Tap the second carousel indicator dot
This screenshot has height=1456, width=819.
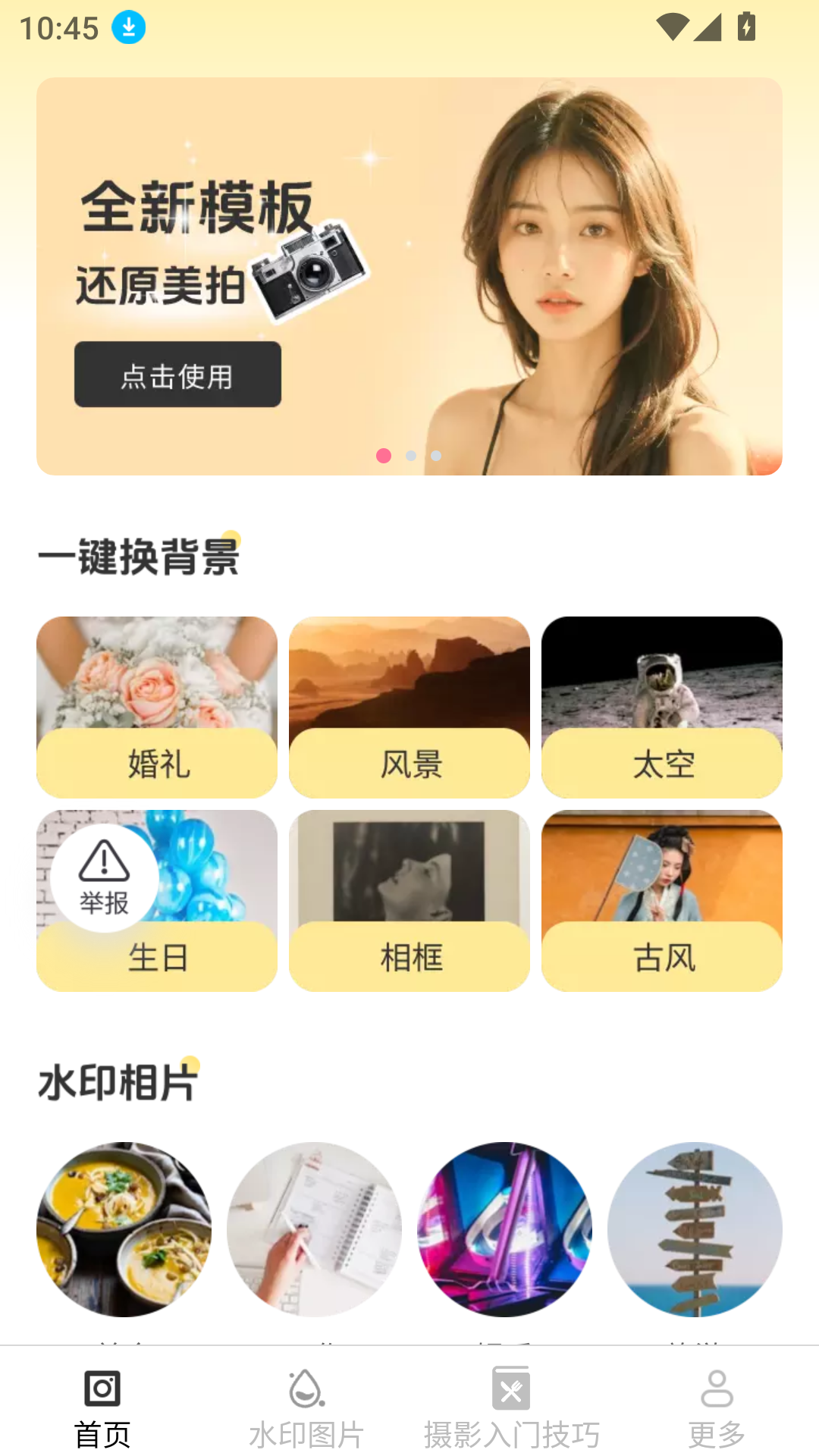click(410, 456)
